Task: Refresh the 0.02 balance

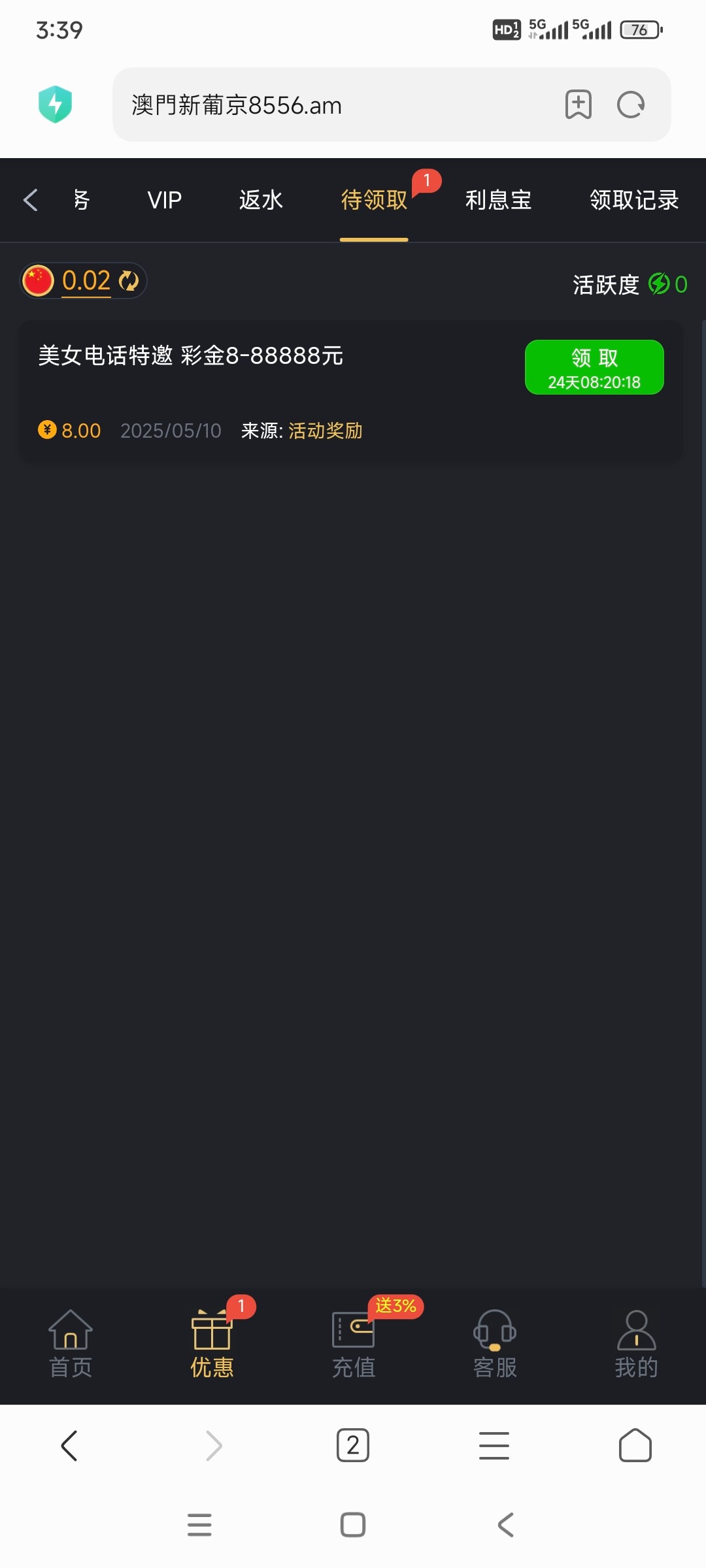Action: tap(129, 281)
